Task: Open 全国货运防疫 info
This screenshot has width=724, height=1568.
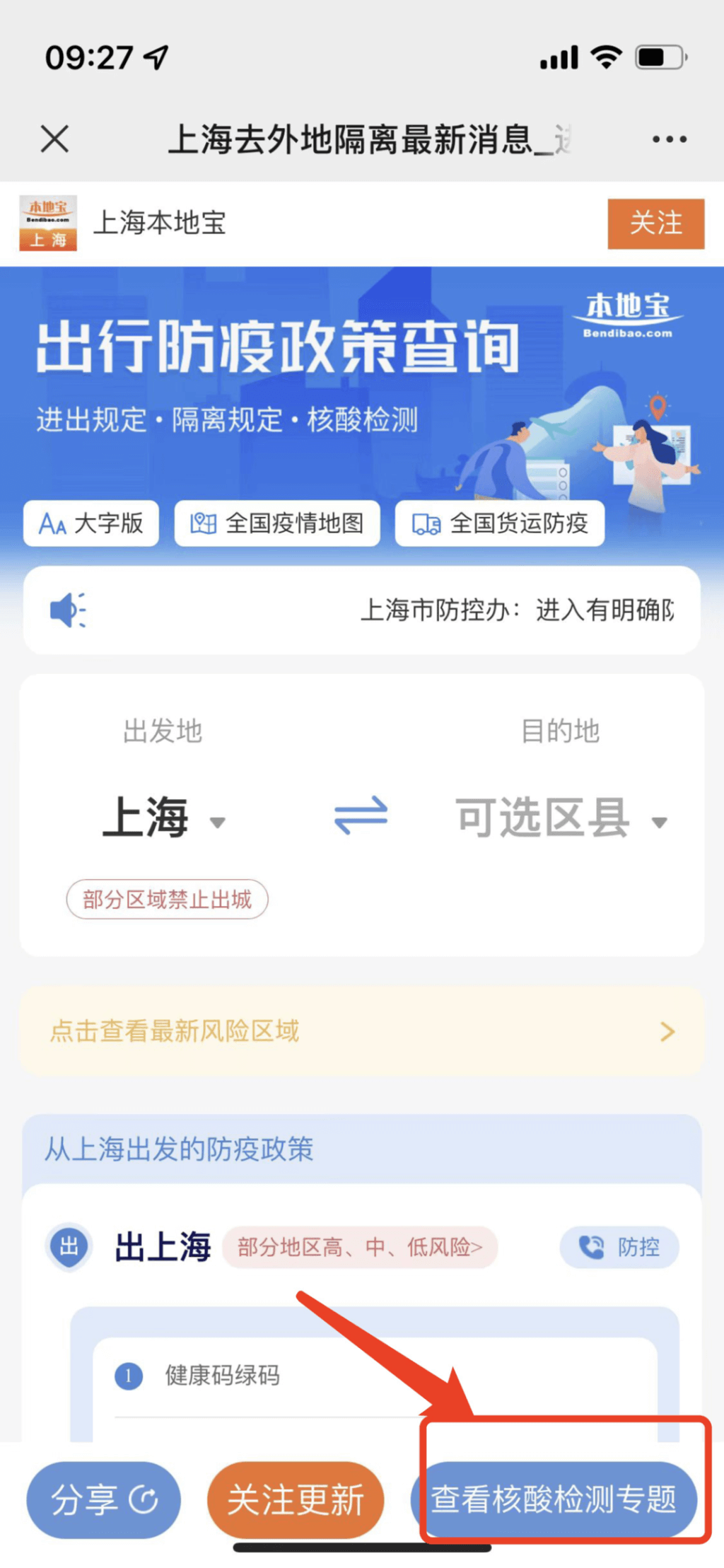Action: [500, 523]
